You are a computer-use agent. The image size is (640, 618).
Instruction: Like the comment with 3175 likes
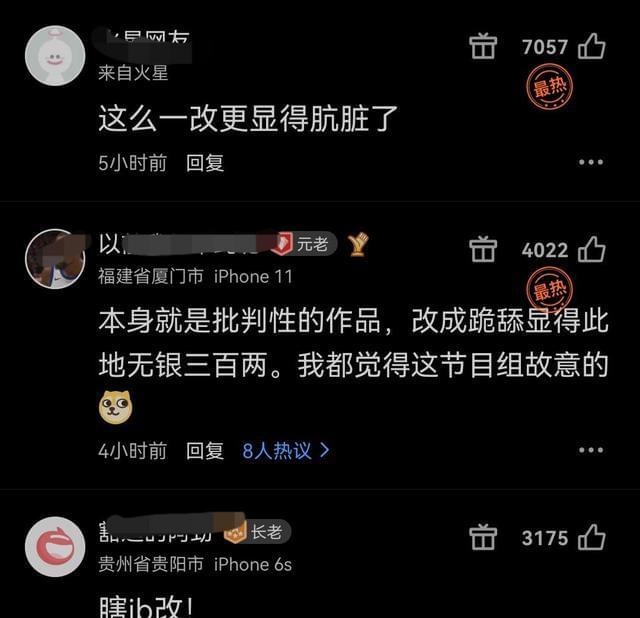tap(591, 538)
